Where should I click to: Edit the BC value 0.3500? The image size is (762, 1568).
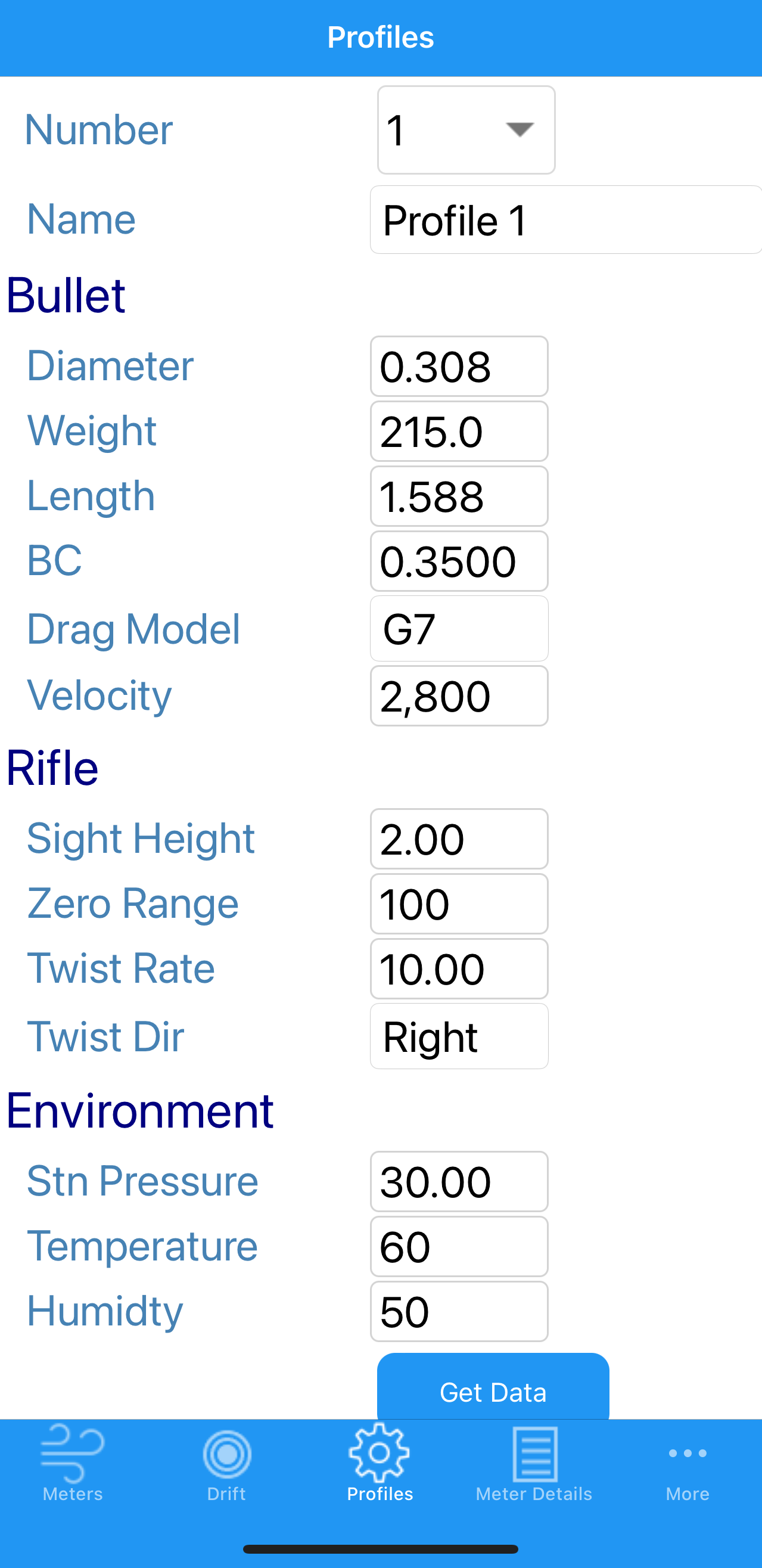459,561
